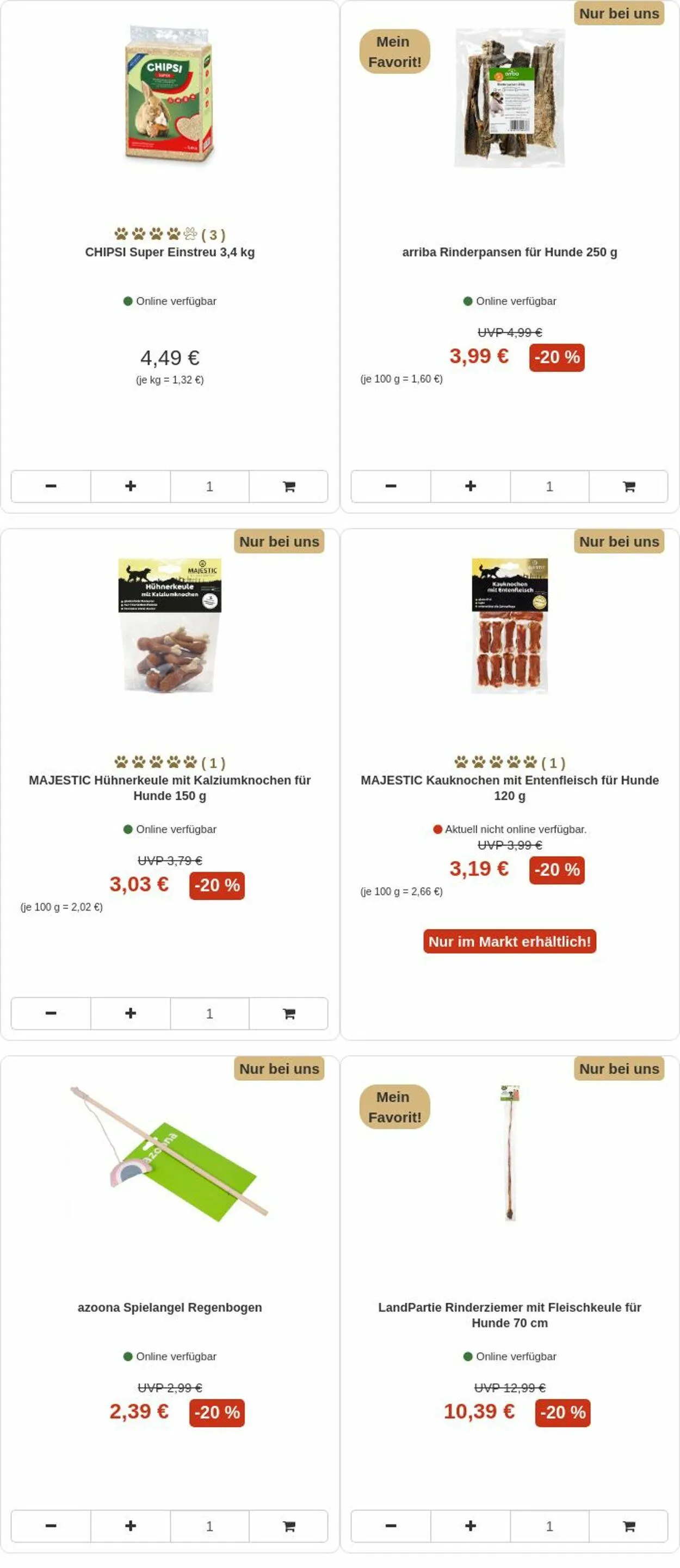
Task: Open CHIPSI Super Einstreu 3,4 kg product
Action: coord(169,252)
